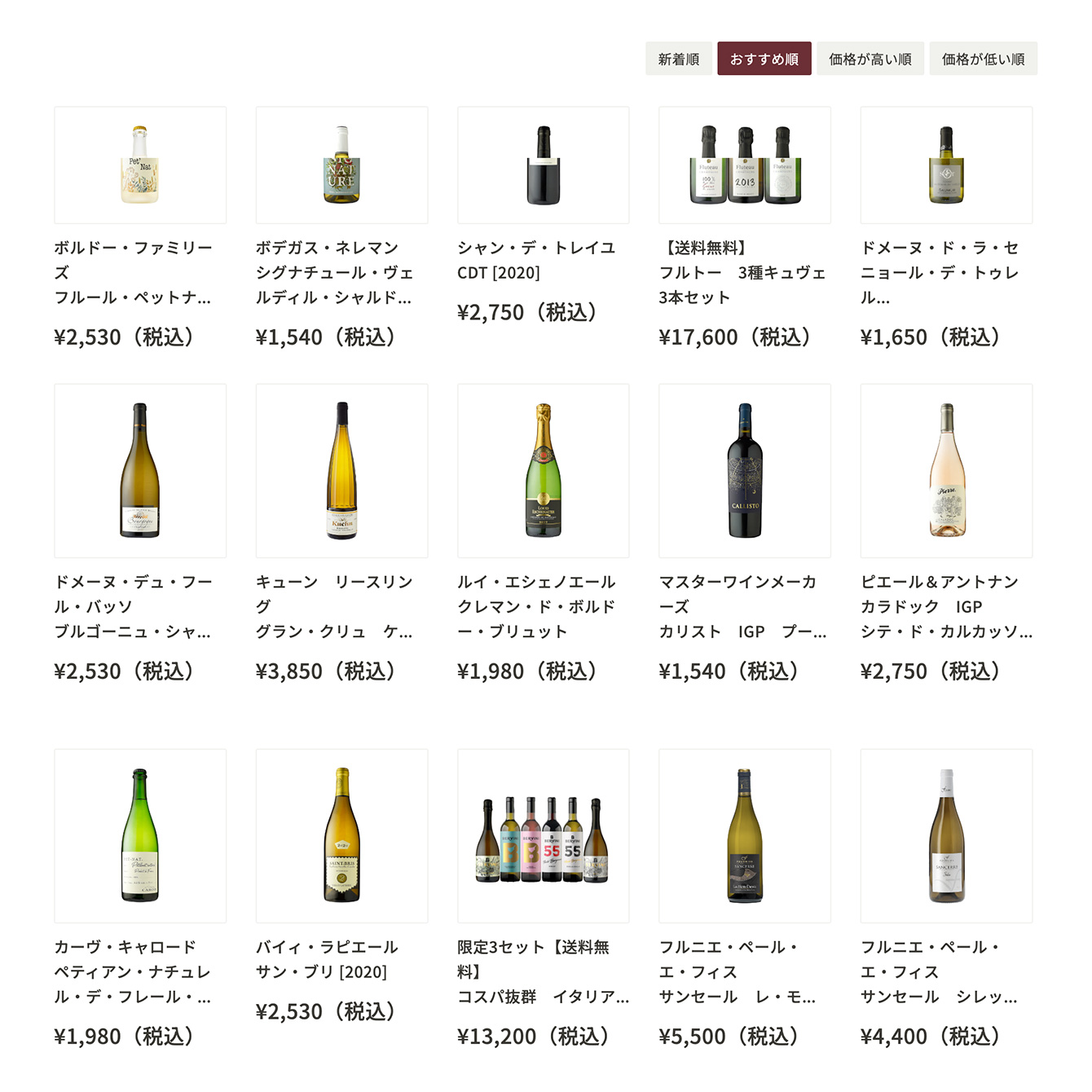Sort by 新着順 (newest)
The image size is (1092, 1092).
(678, 59)
